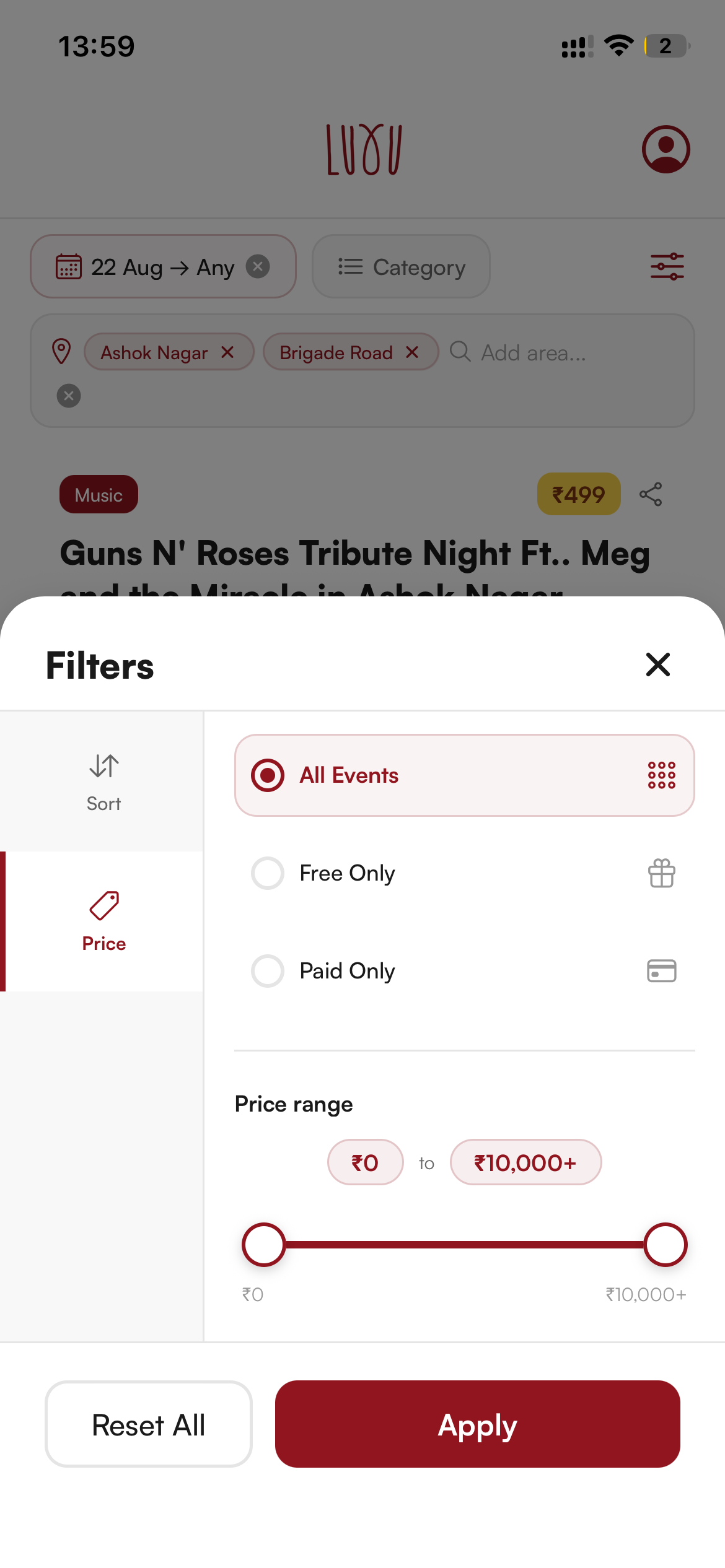Tap the left price slider handle
725x1568 pixels.
(263, 1245)
